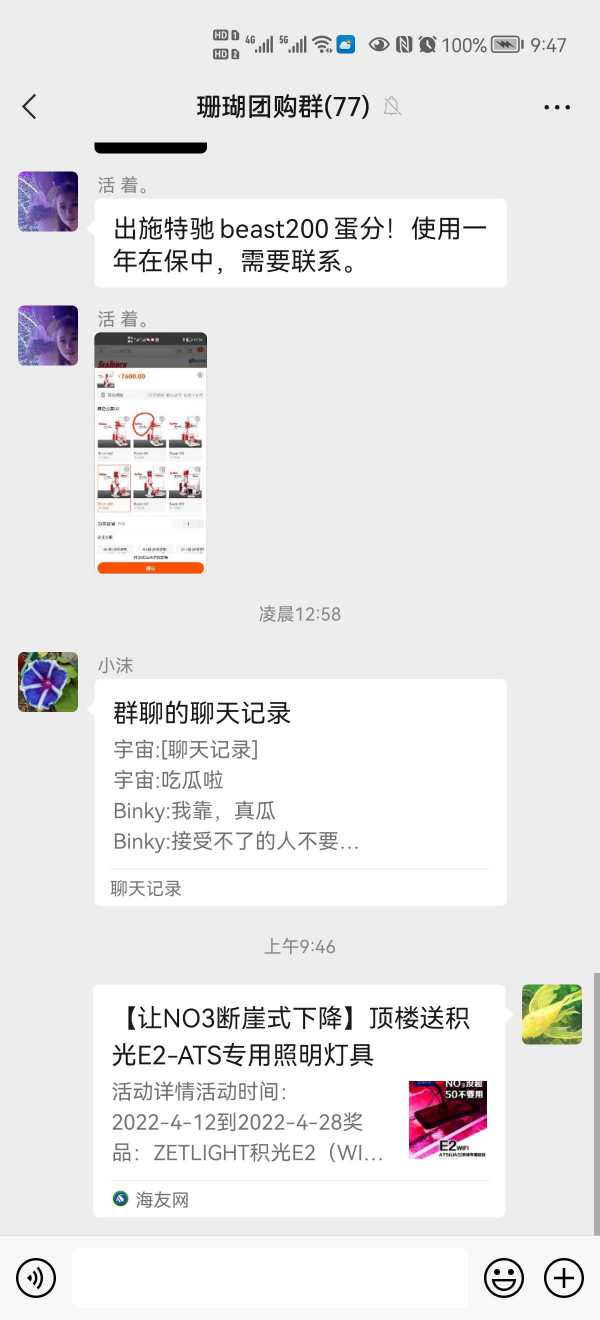
Task: Open the shared product screenshot image
Action: [x=150, y=453]
